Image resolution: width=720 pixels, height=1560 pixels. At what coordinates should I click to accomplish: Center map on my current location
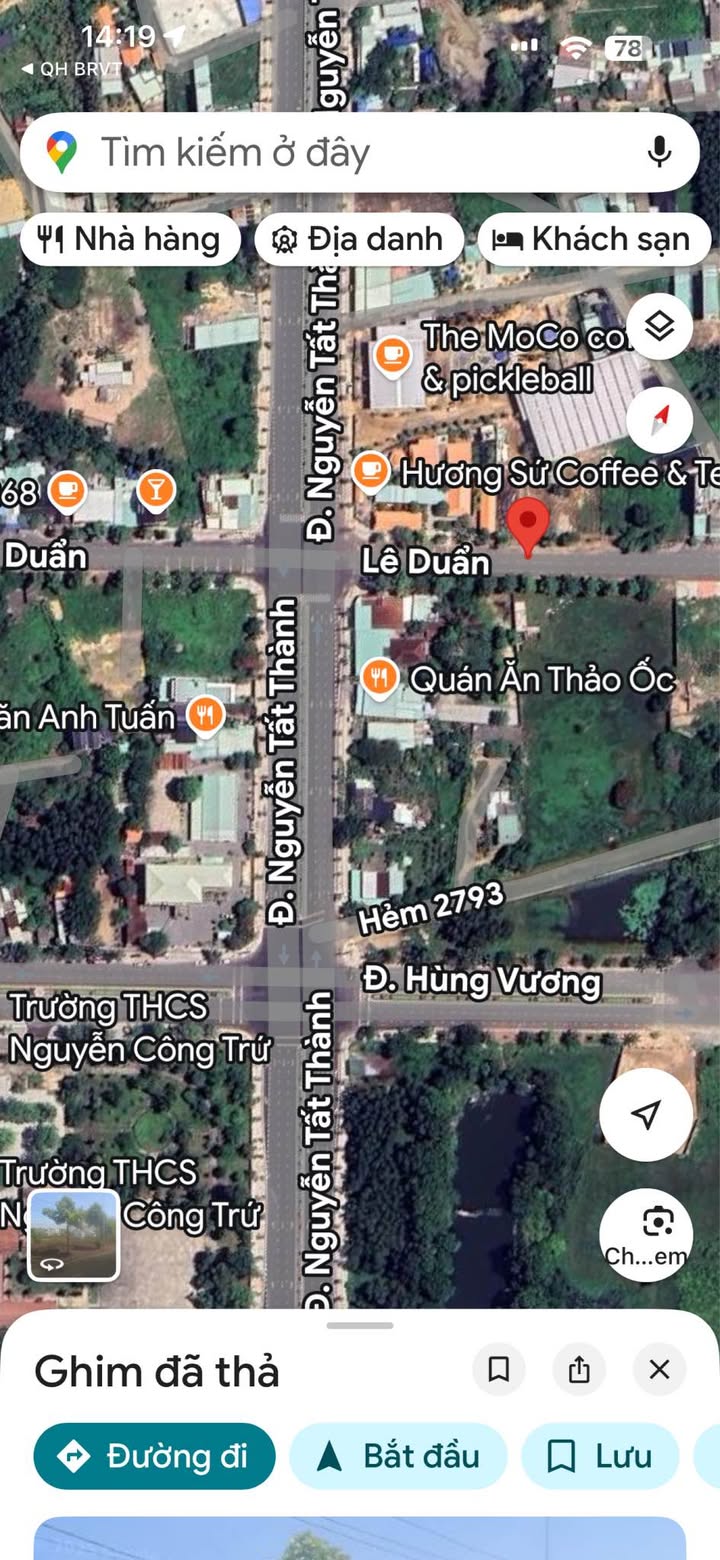tap(646, 1114)
